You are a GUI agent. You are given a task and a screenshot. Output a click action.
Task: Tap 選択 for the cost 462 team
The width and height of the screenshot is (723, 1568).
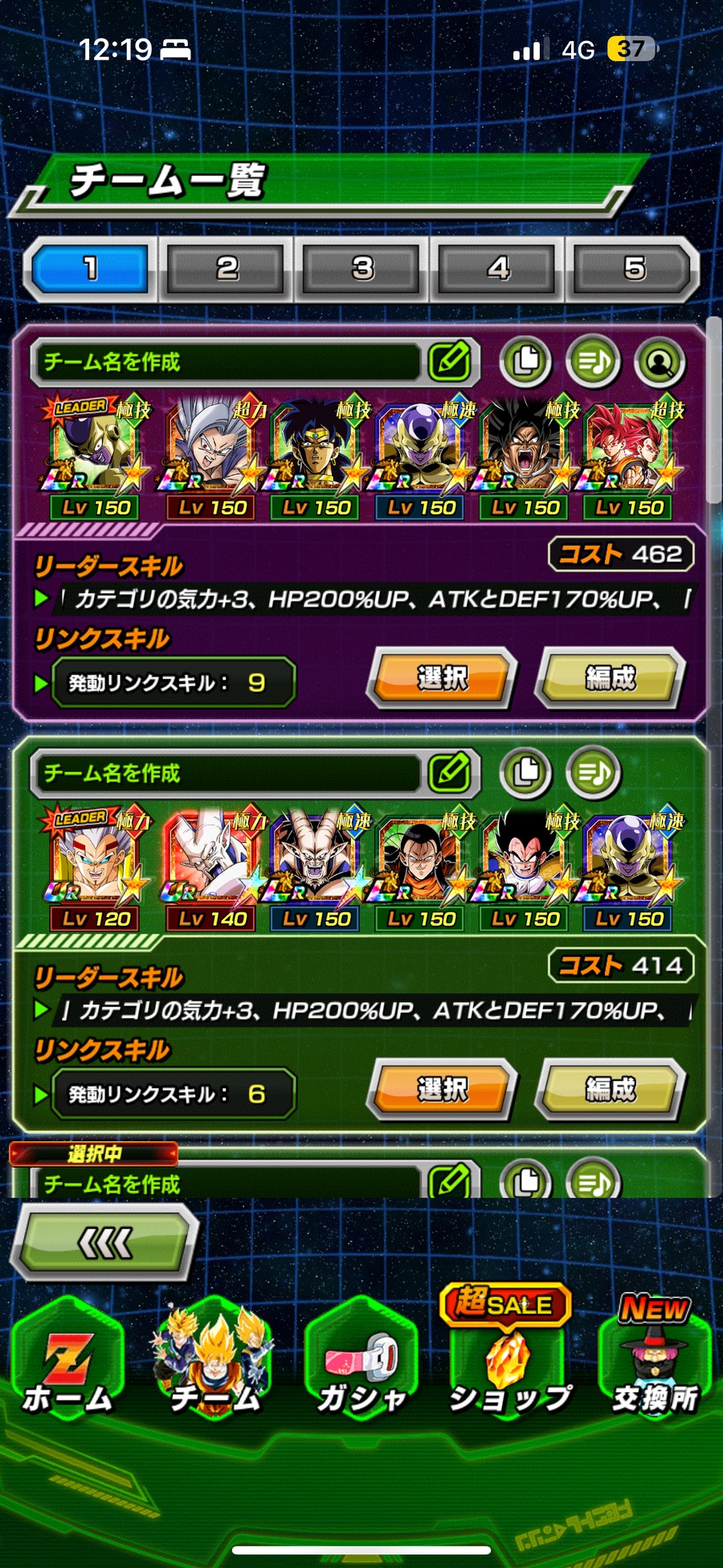click(x=442, y=678)
